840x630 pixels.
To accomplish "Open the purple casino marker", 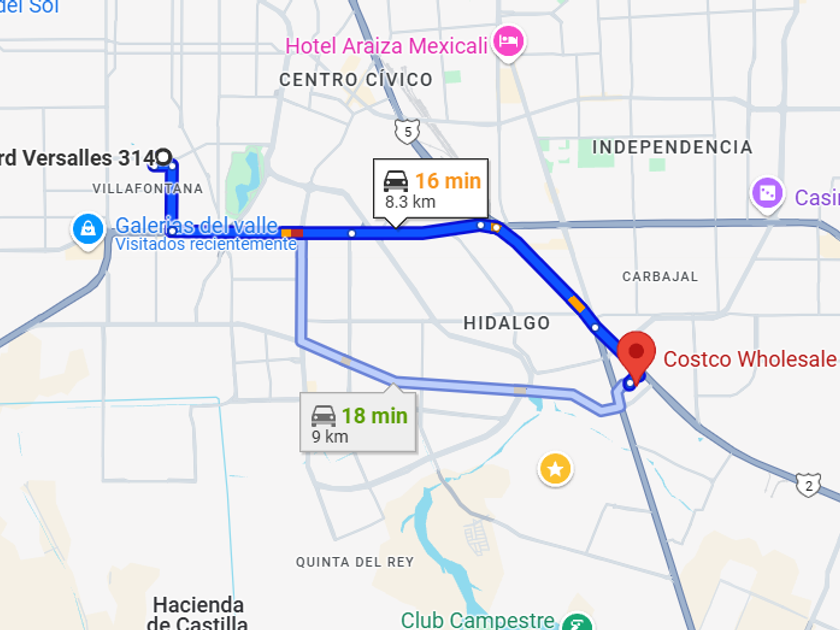I will (x=767, y=196).
